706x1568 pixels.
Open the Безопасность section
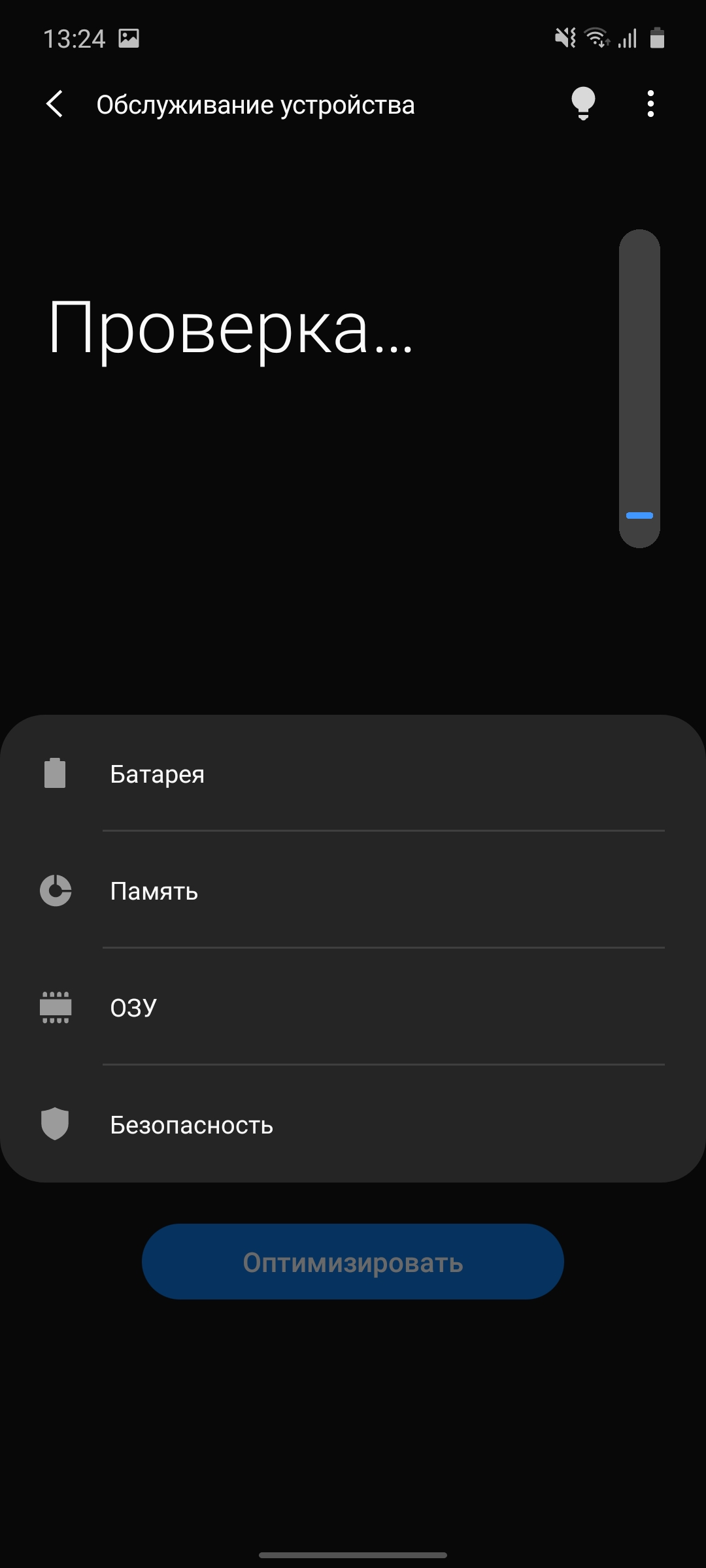pyautogui.click(x=353, y=1124)
